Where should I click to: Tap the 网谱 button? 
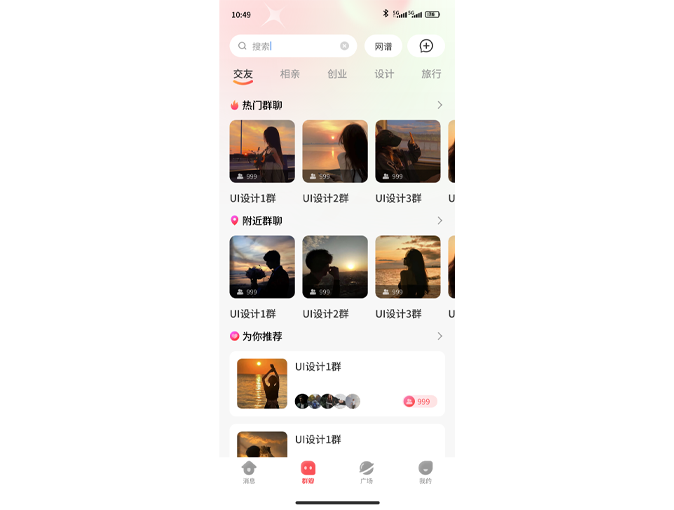click(x=383, y=46)
